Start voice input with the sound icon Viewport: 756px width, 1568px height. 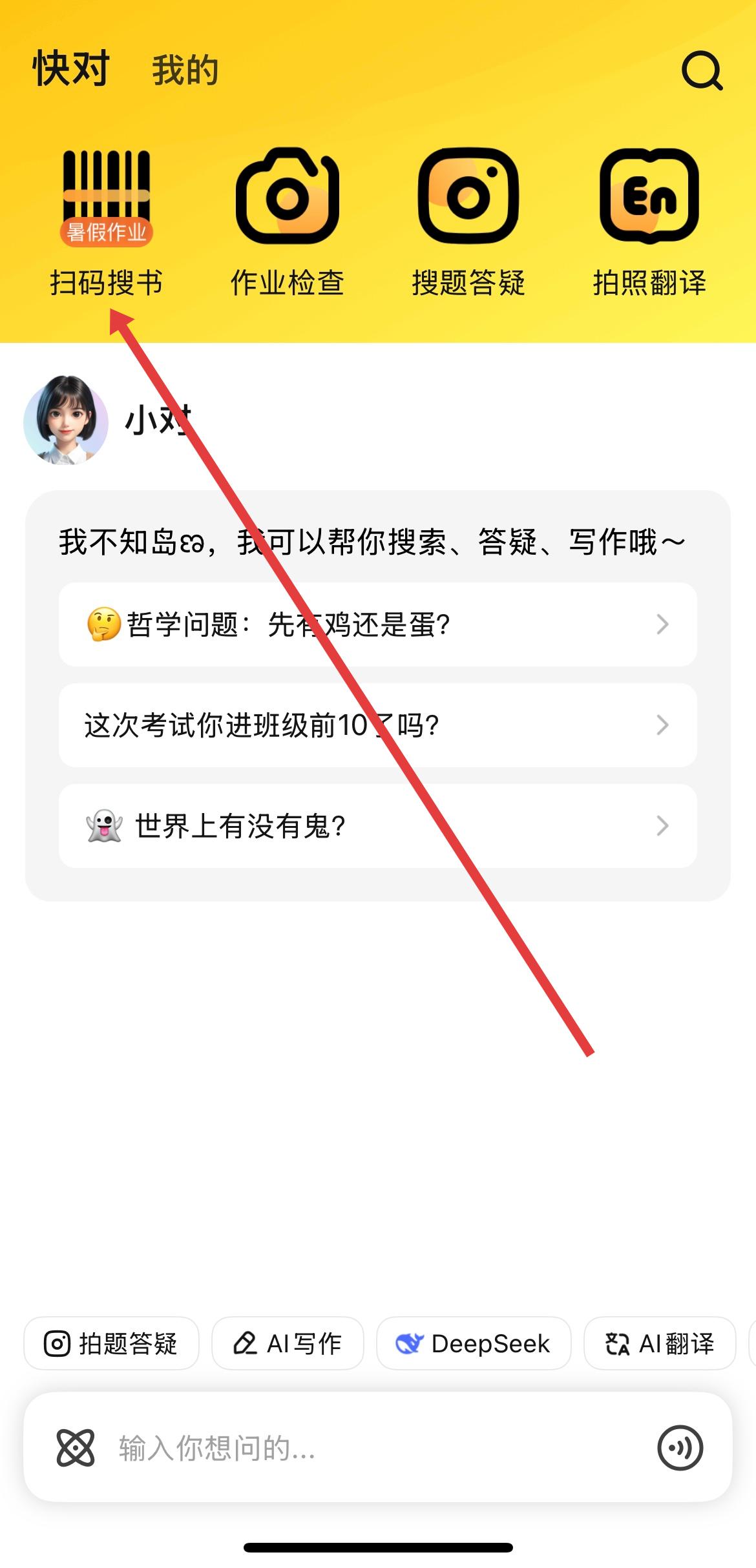tap(680, 1448)
